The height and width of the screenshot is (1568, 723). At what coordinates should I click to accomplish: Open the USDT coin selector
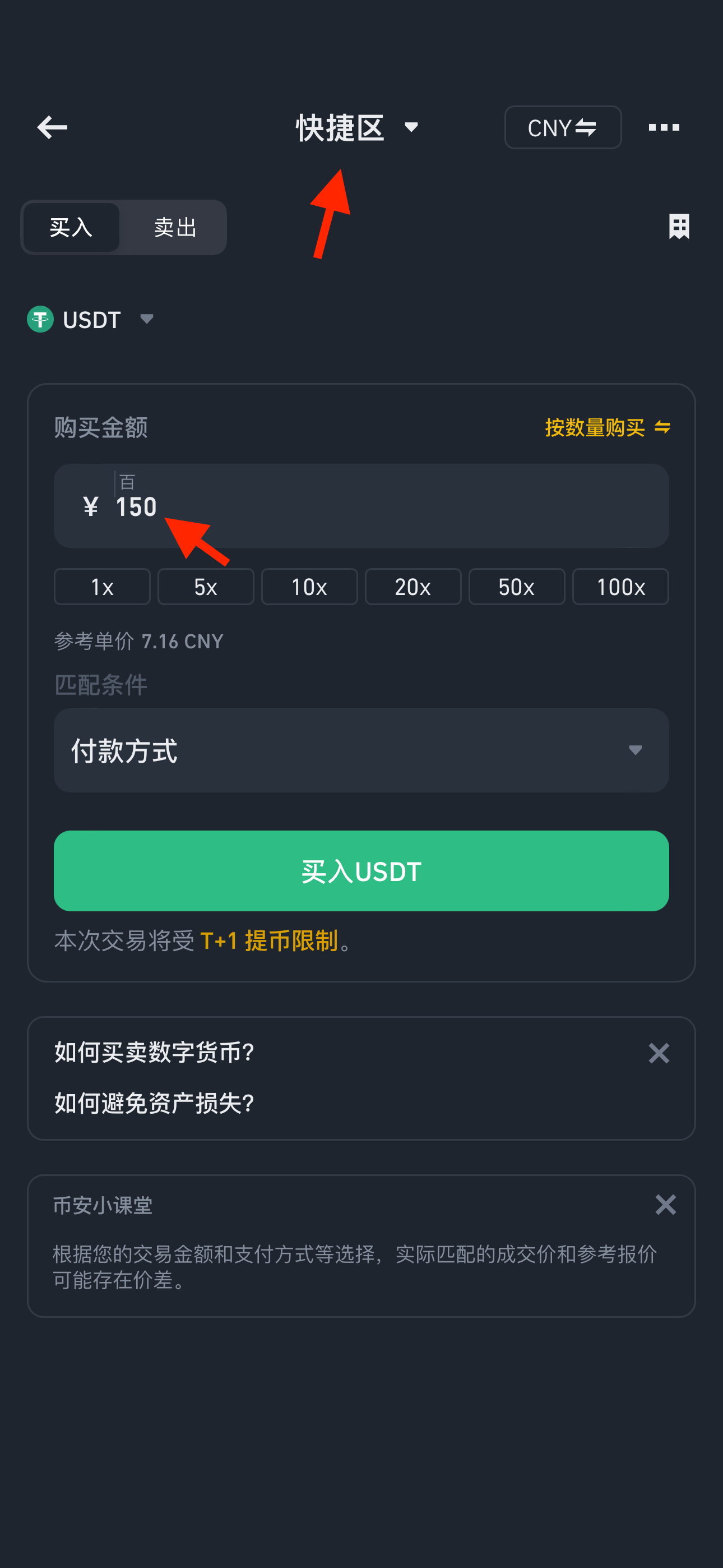(x=91, y=320)
